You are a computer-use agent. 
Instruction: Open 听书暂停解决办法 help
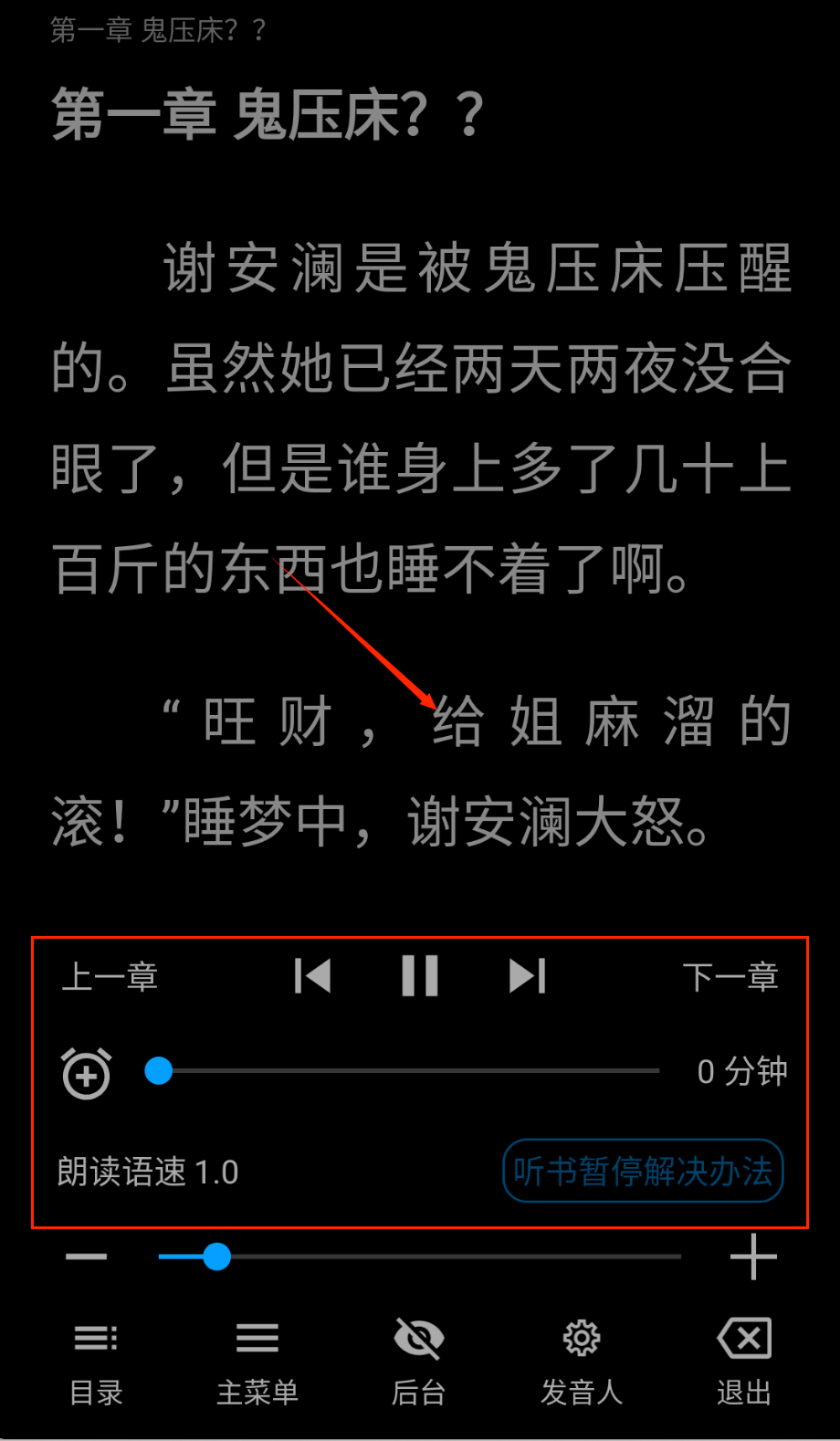click(643, 1171)
